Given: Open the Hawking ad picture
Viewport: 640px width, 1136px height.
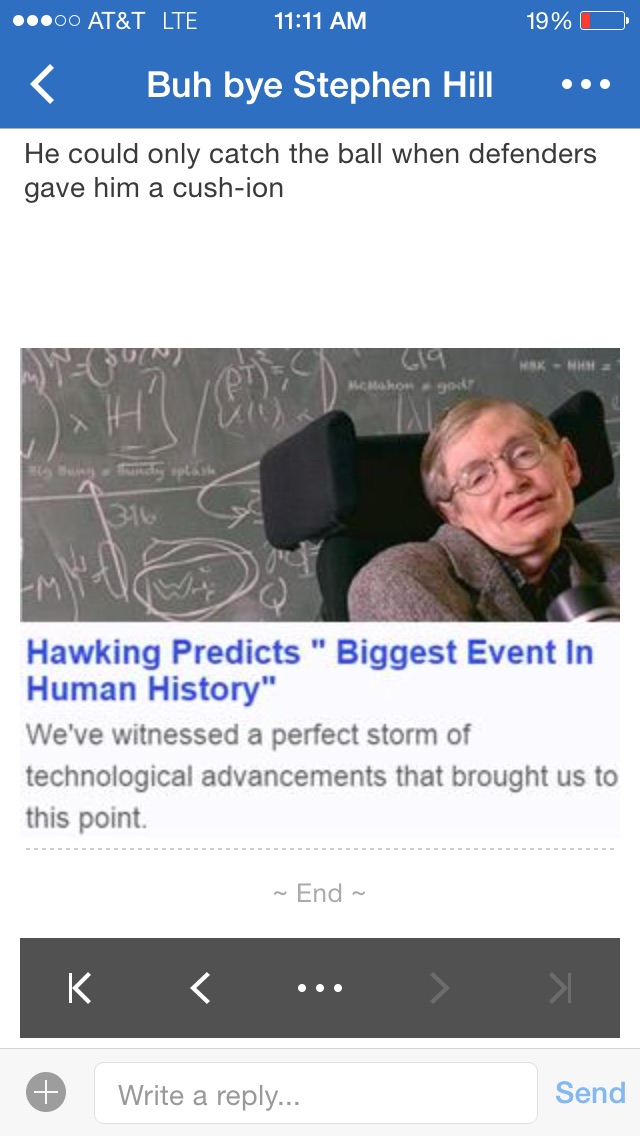Looking at the screenshot, I should [x=320, y=485].
